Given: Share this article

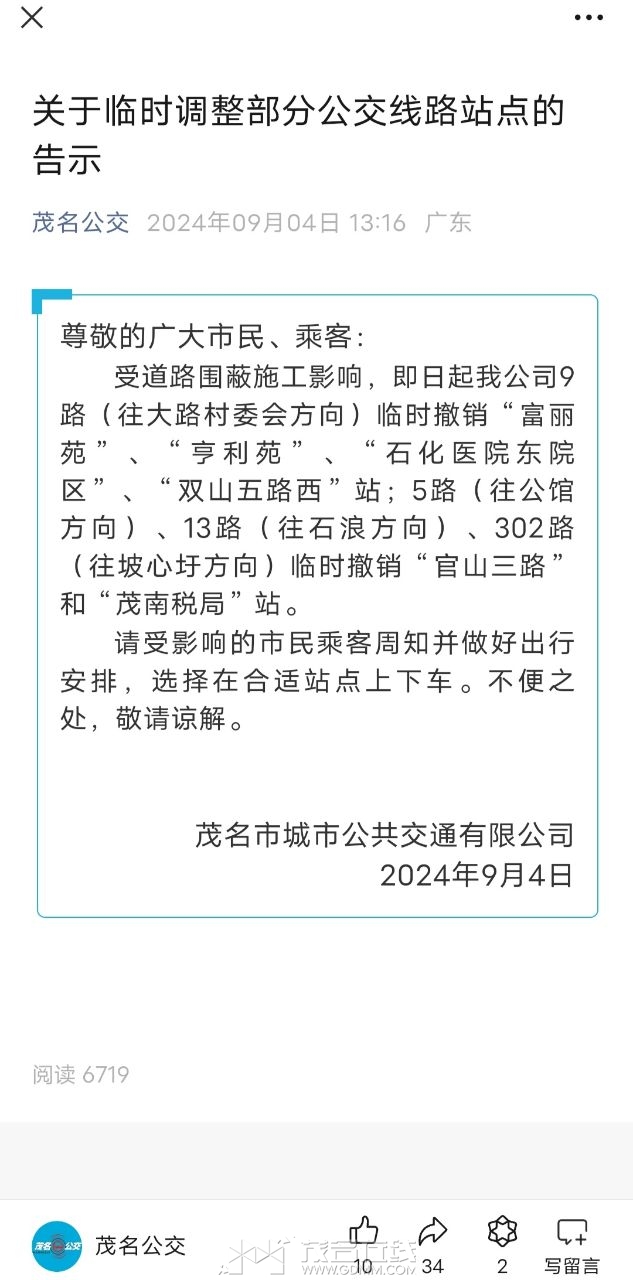Looking at the screenshot, I should [x=432, y=1243].
